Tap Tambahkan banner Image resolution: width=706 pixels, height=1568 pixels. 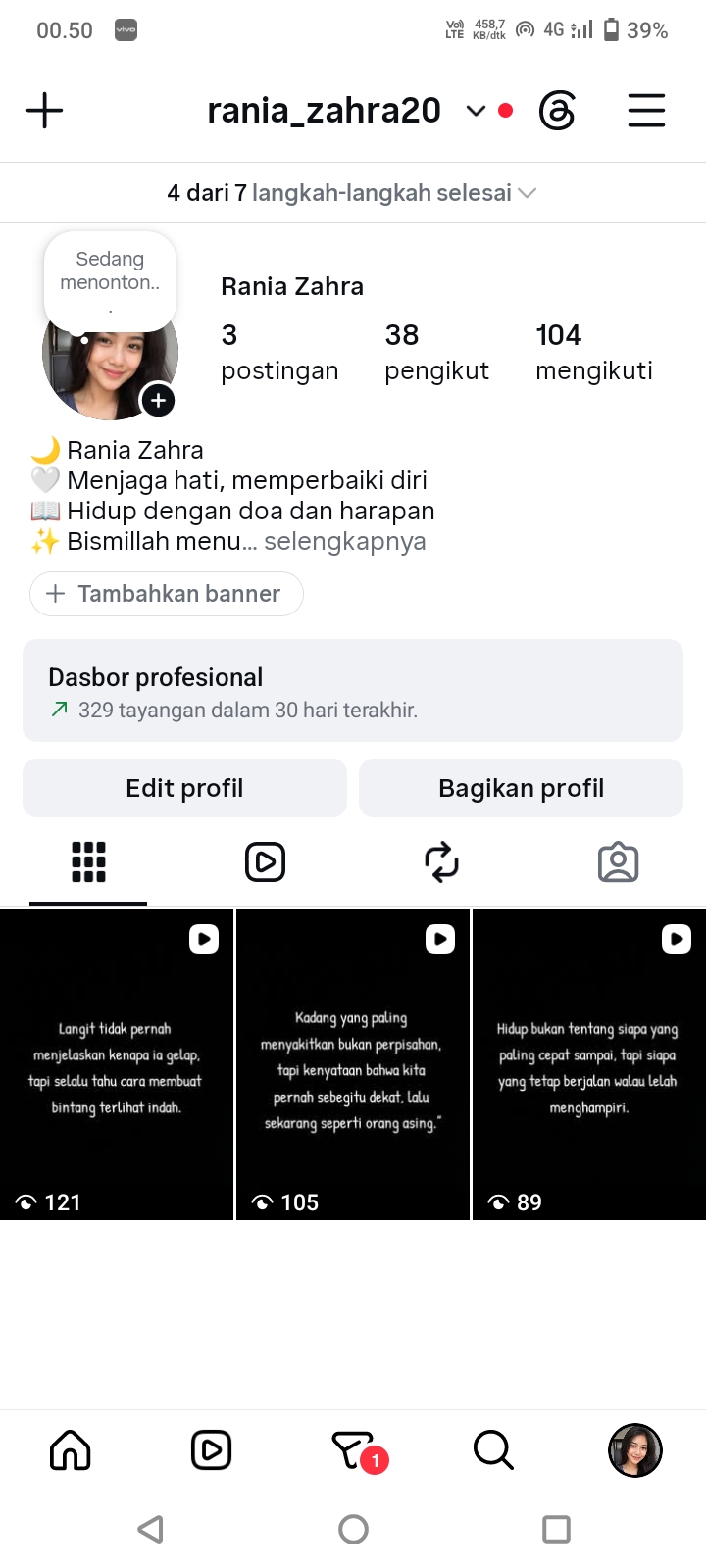pos(167,594)
